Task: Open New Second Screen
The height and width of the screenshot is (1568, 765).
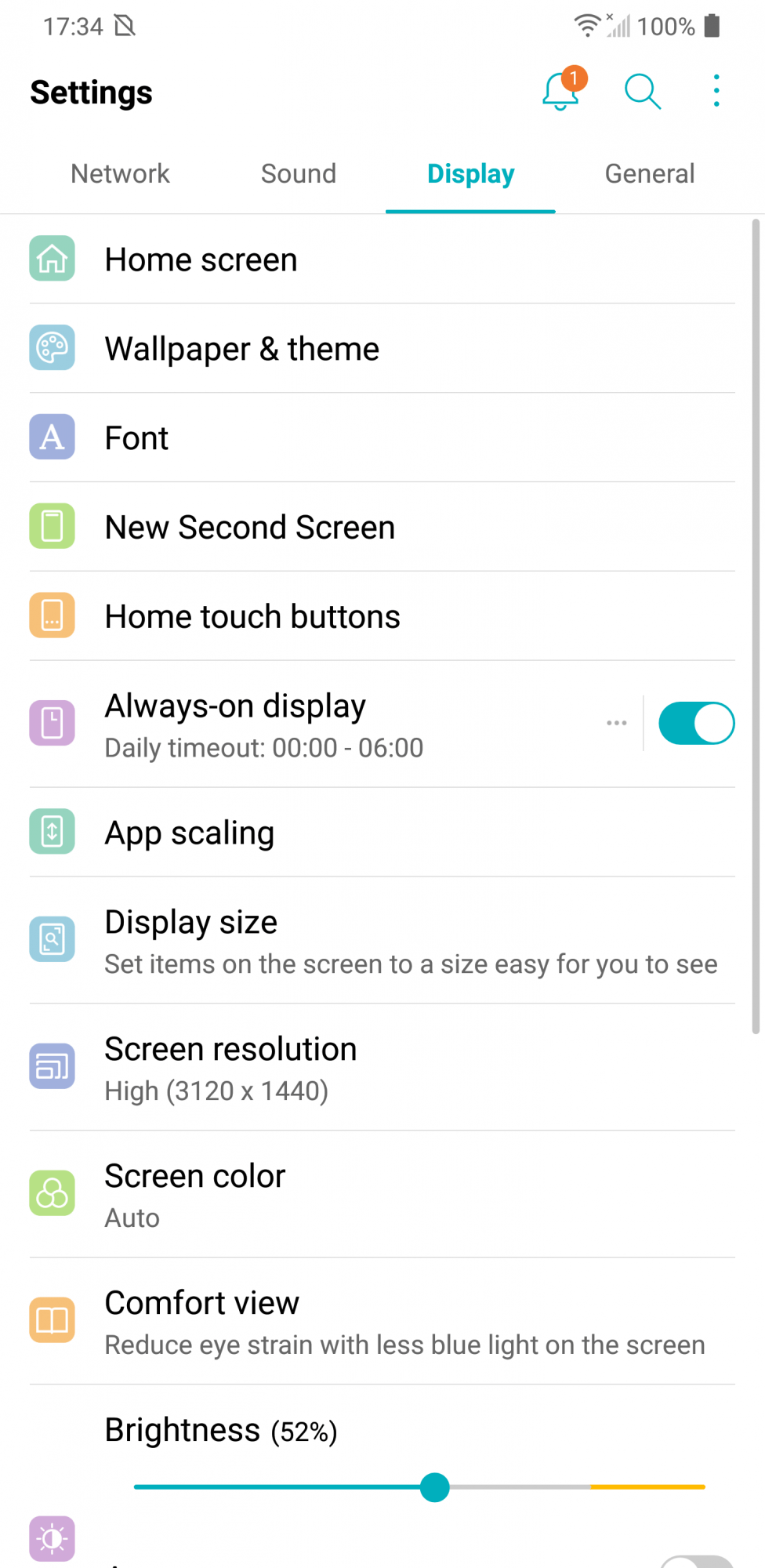Action: [x=250, y=528]
